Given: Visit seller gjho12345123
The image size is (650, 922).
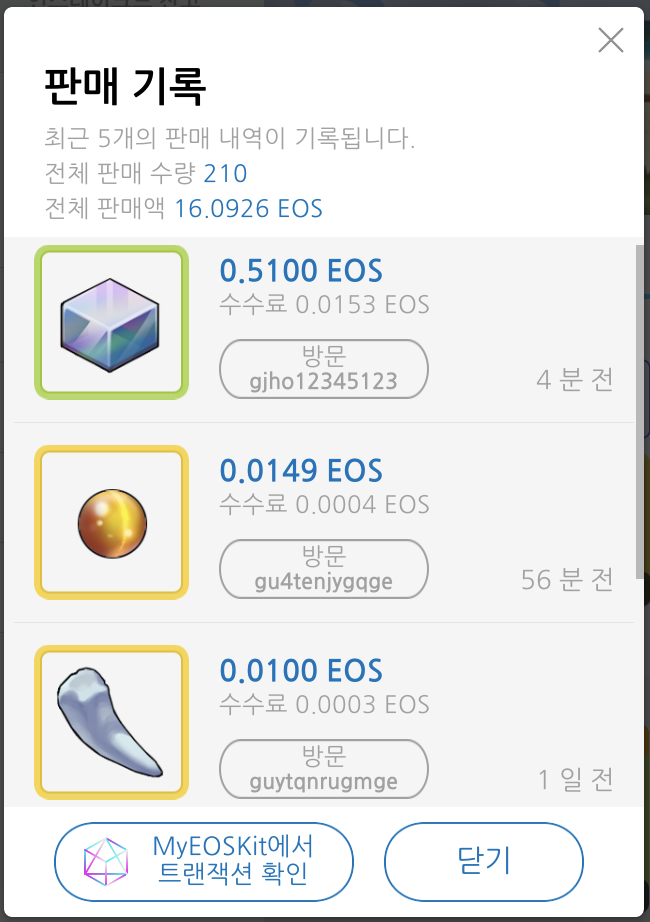Looking at the screenshot, I should 323,369.
